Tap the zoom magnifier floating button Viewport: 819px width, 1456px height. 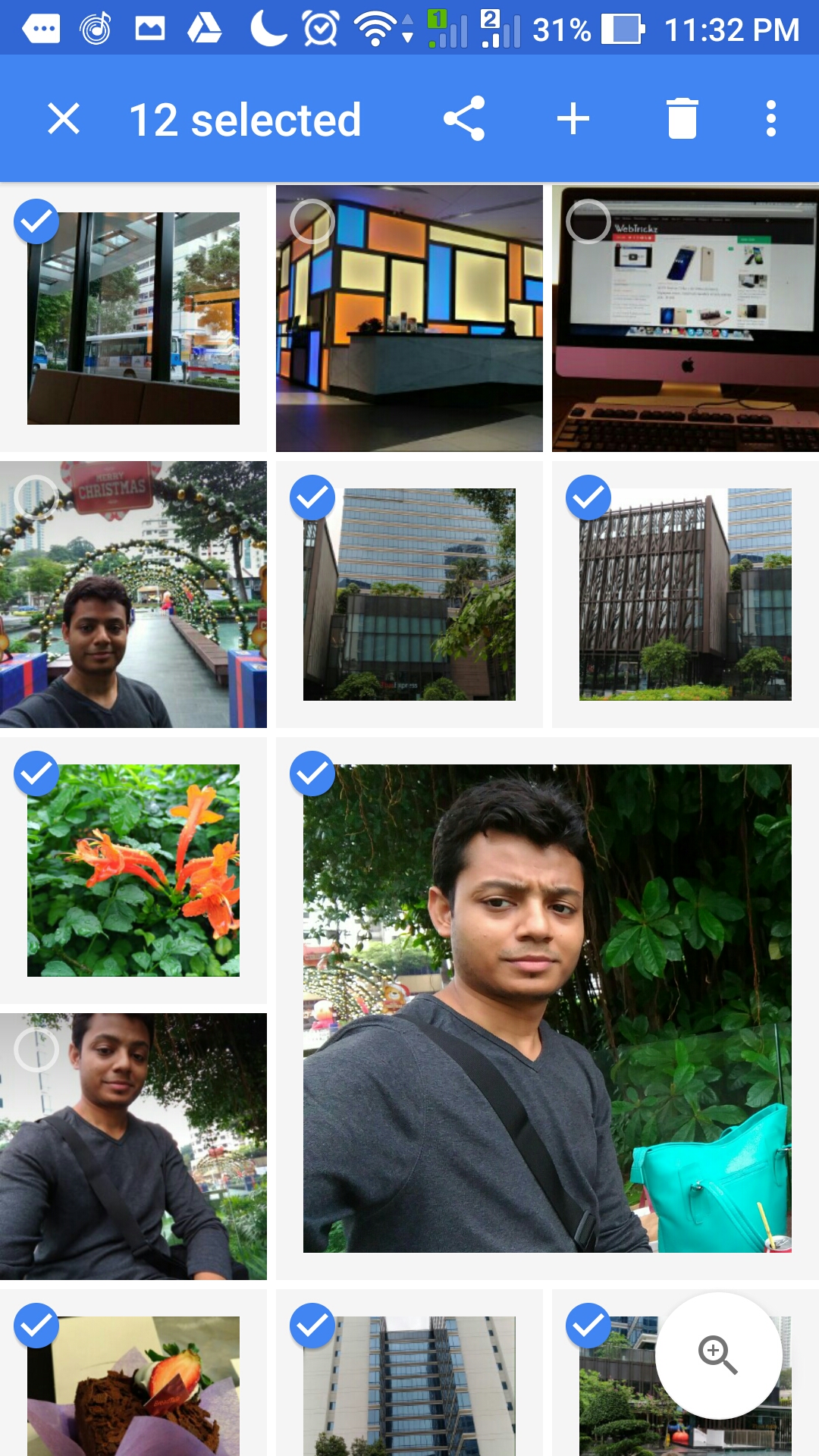(718, 1356)
